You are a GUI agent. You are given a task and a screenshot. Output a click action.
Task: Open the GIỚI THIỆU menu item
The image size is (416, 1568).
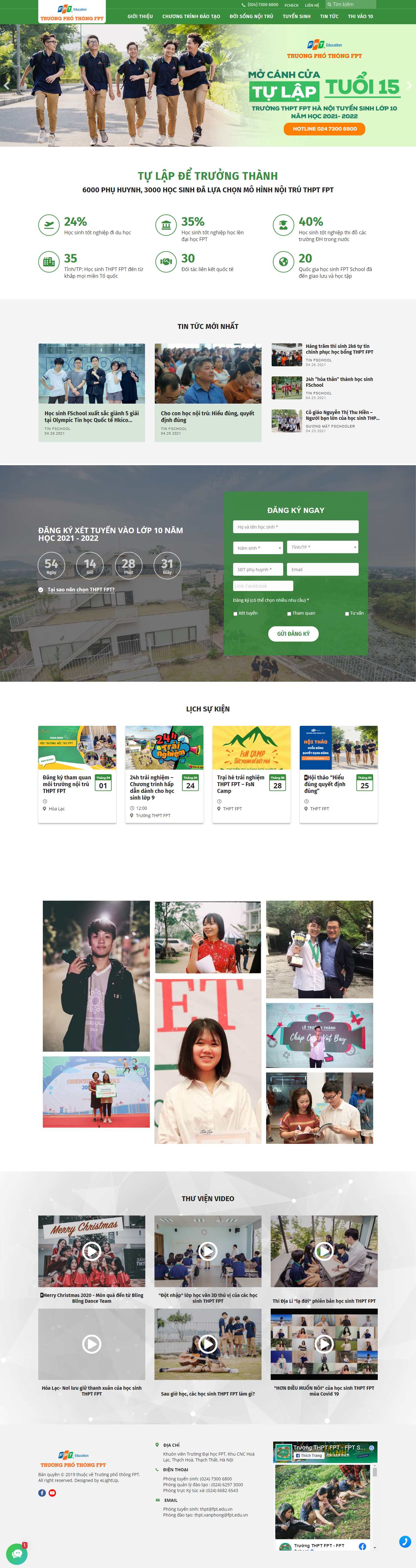tap(140, 17)
